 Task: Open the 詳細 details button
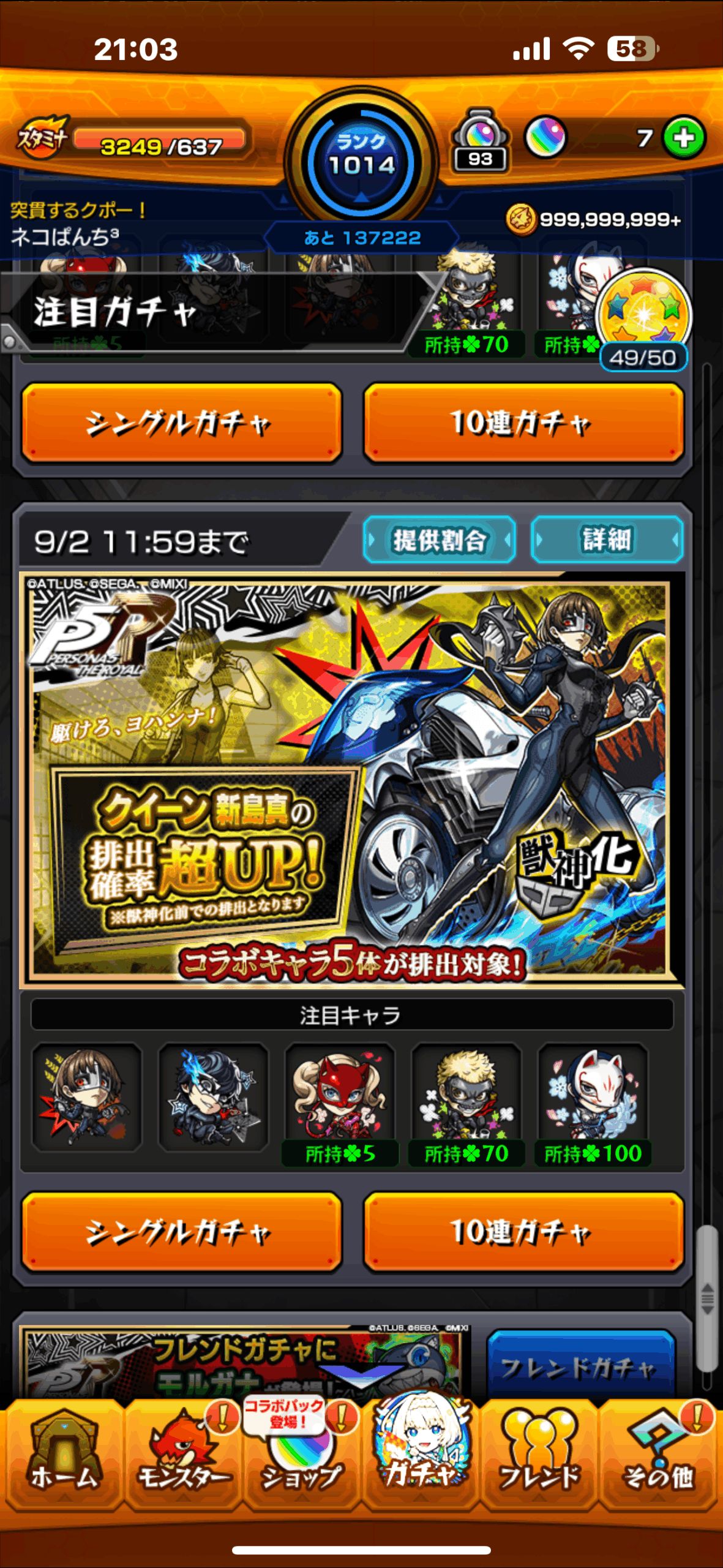(607, 540)
